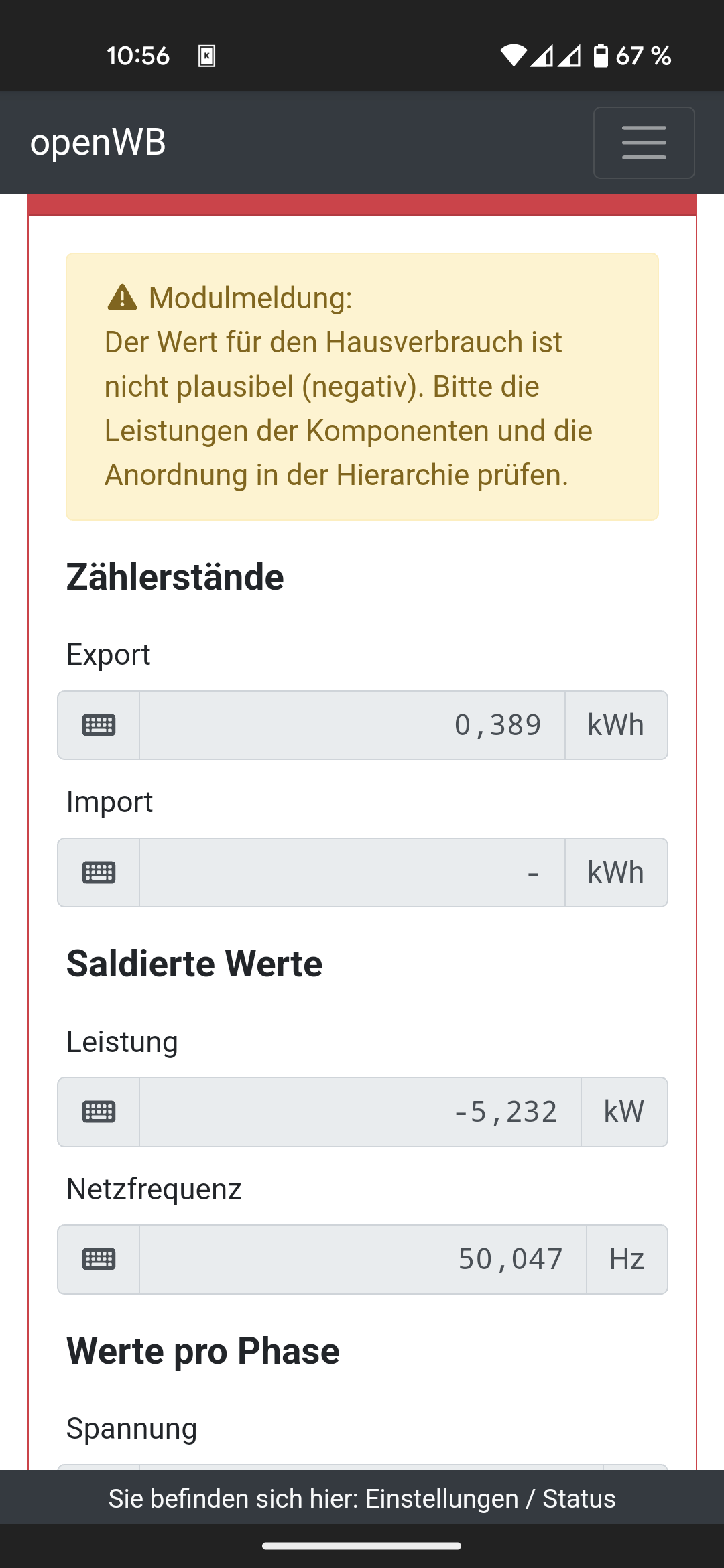This screenshot has height=1568, width=724.
Task: Open the hamburger navigation menu
Action: 644,143
